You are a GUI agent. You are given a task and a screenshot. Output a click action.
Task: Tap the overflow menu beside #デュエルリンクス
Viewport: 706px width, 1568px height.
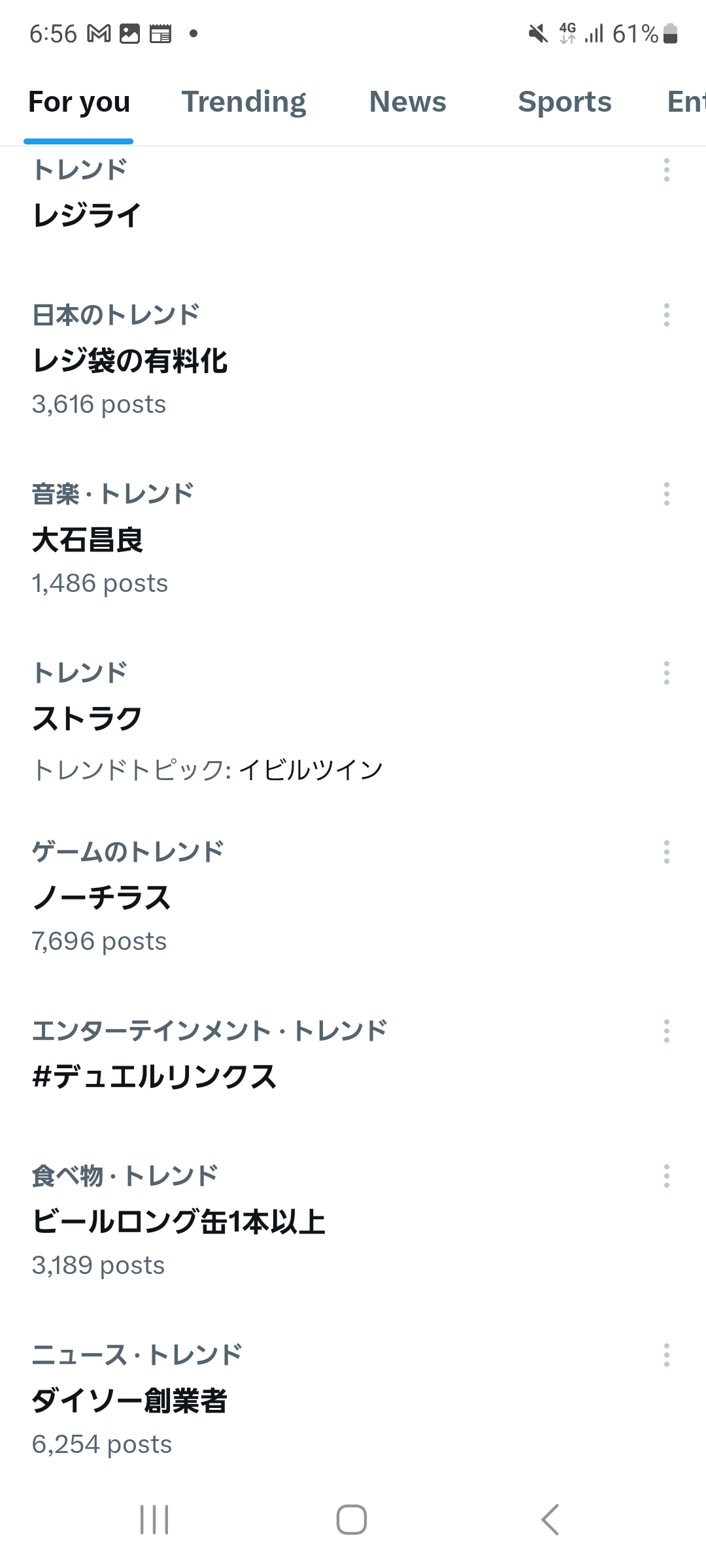[666, 1031]
